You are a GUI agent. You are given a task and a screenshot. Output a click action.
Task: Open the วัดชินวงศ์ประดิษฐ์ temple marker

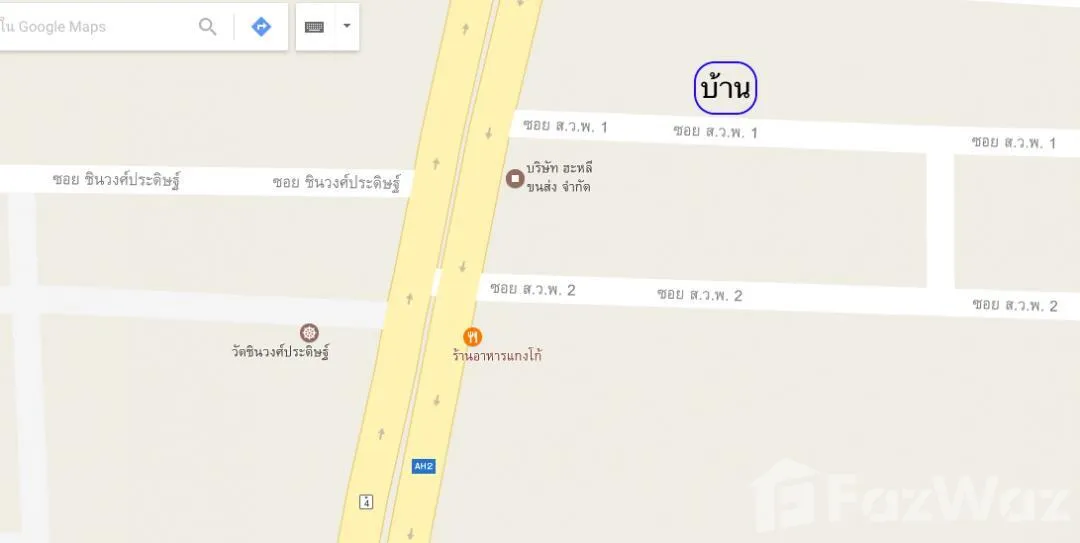pos(310,333)
